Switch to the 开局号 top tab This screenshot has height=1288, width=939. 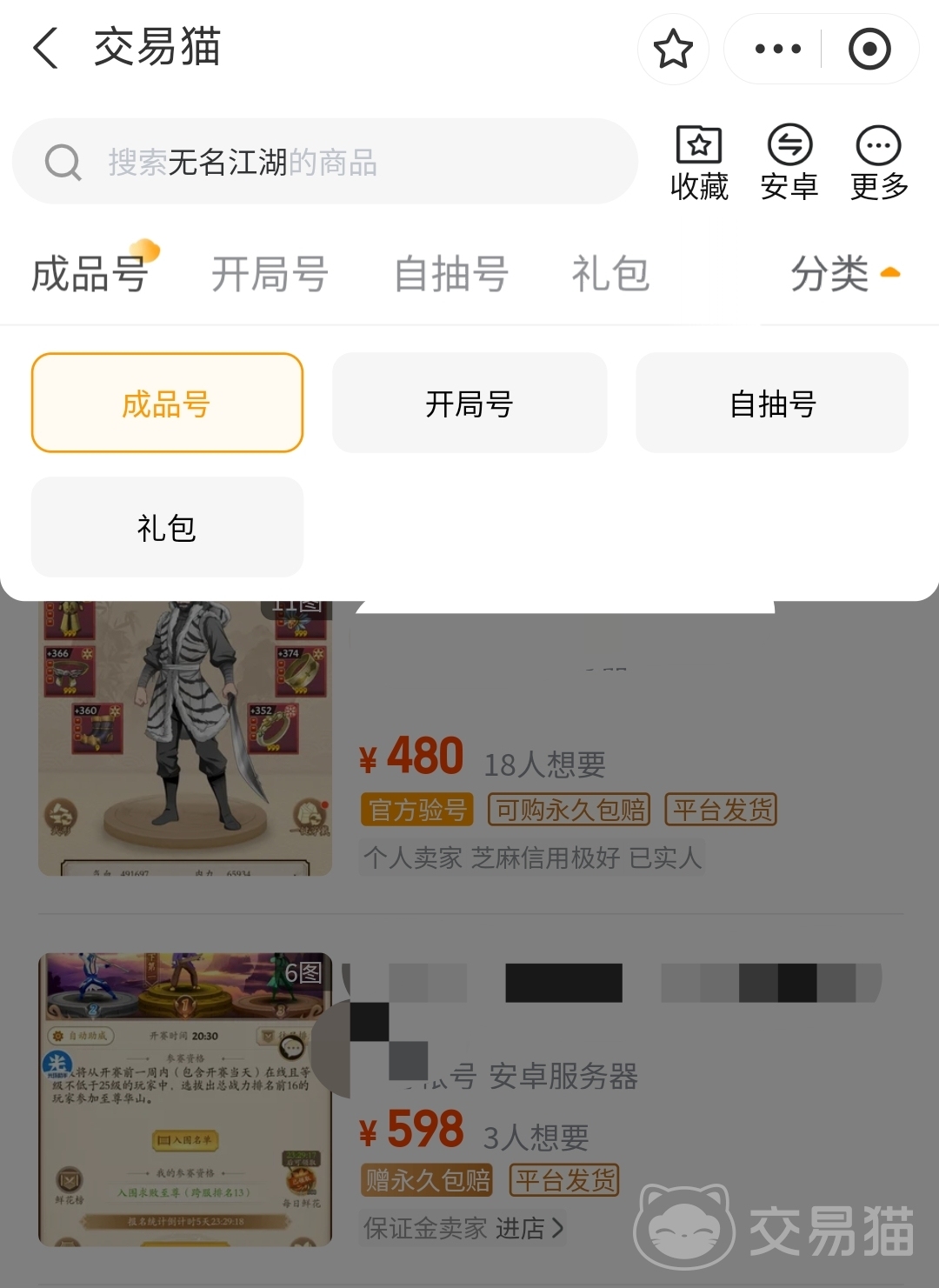pos(270,274)
